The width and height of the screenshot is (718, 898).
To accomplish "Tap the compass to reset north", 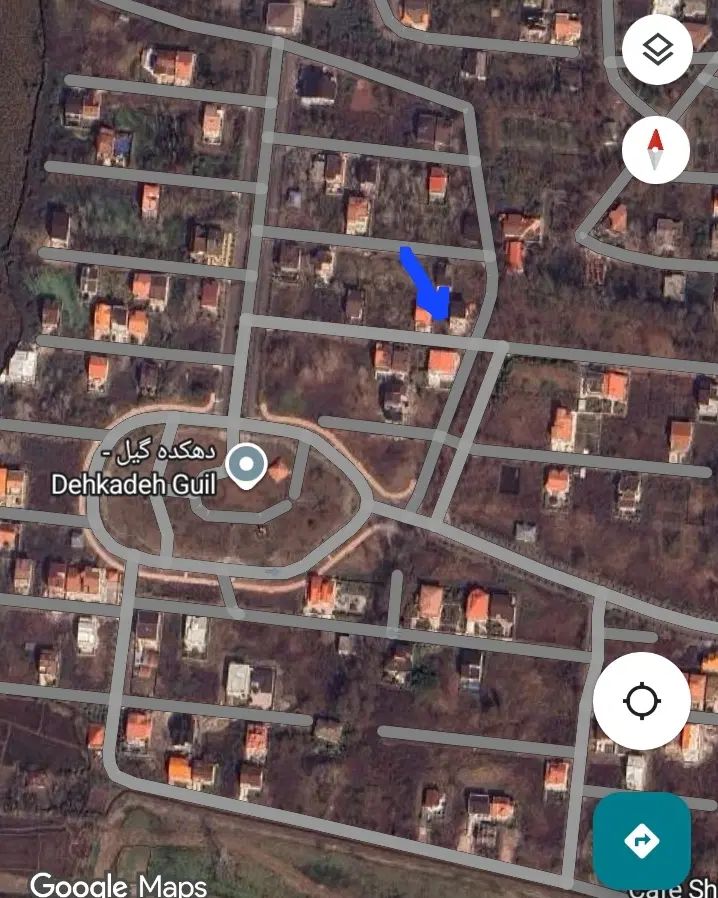I will [x=656, y=150].
